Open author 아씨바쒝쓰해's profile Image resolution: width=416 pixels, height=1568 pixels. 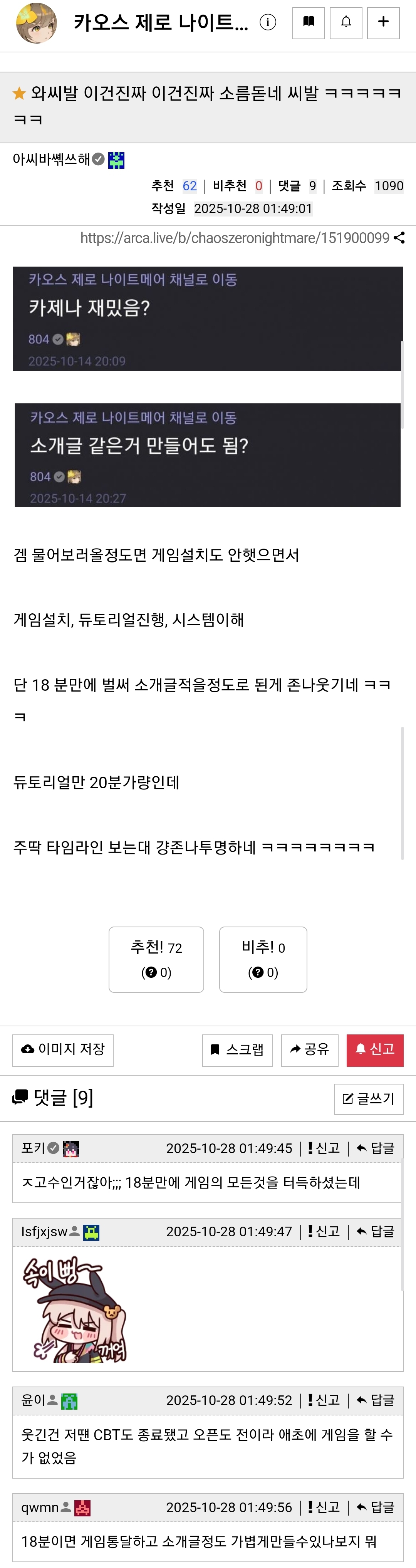click(x=51, y=159)
